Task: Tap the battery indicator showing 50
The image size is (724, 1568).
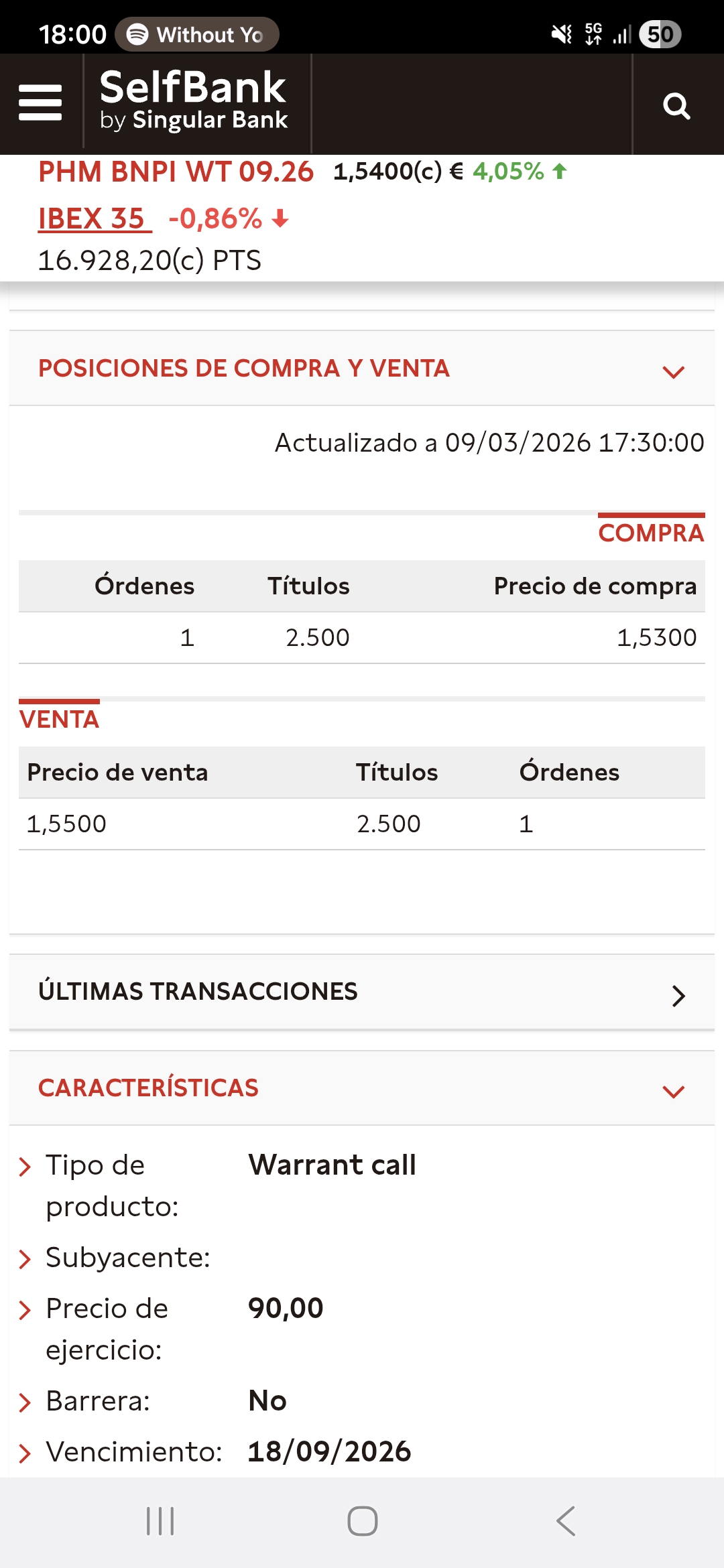Action: (x=660, y=34)
